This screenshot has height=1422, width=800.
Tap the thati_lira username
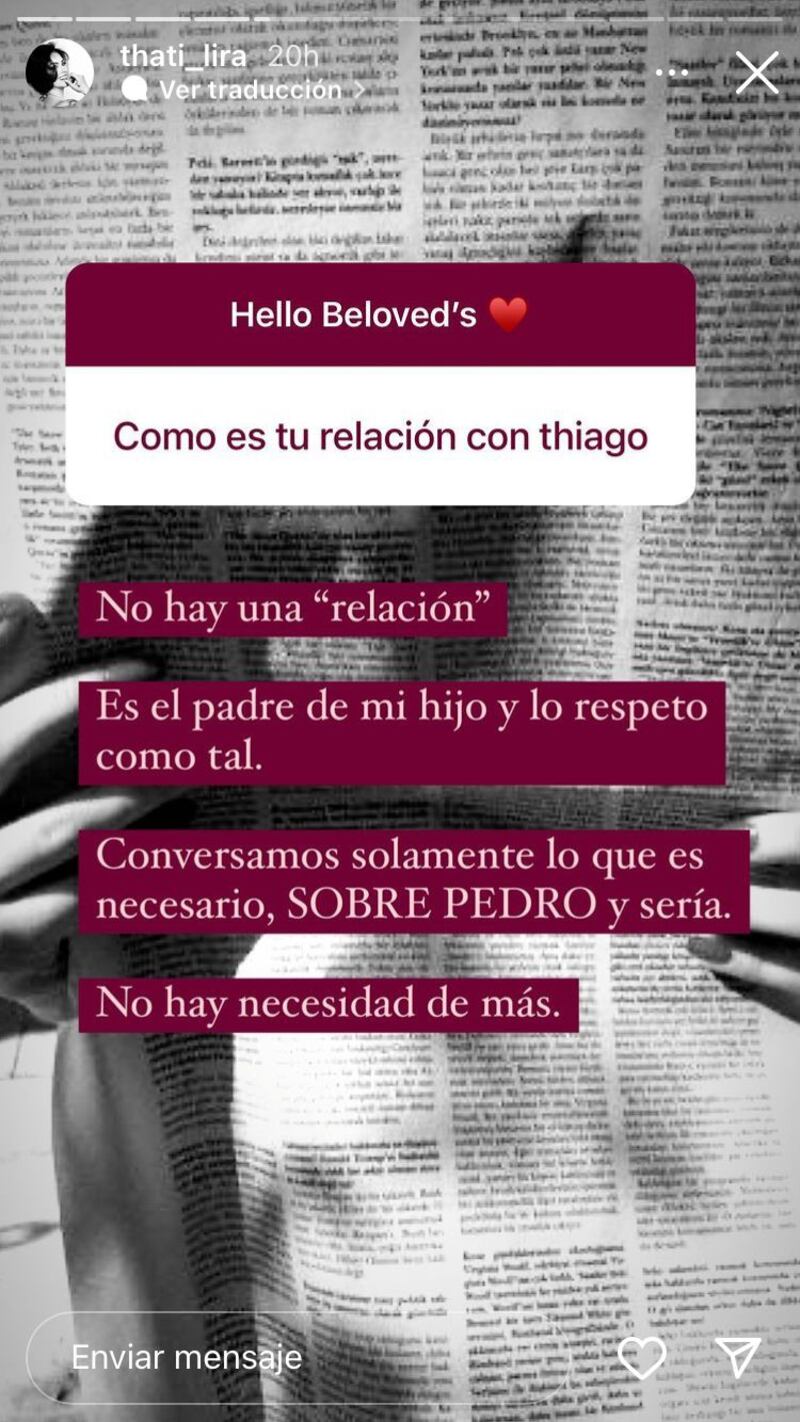pyautogui.click(x=183, y=56)
